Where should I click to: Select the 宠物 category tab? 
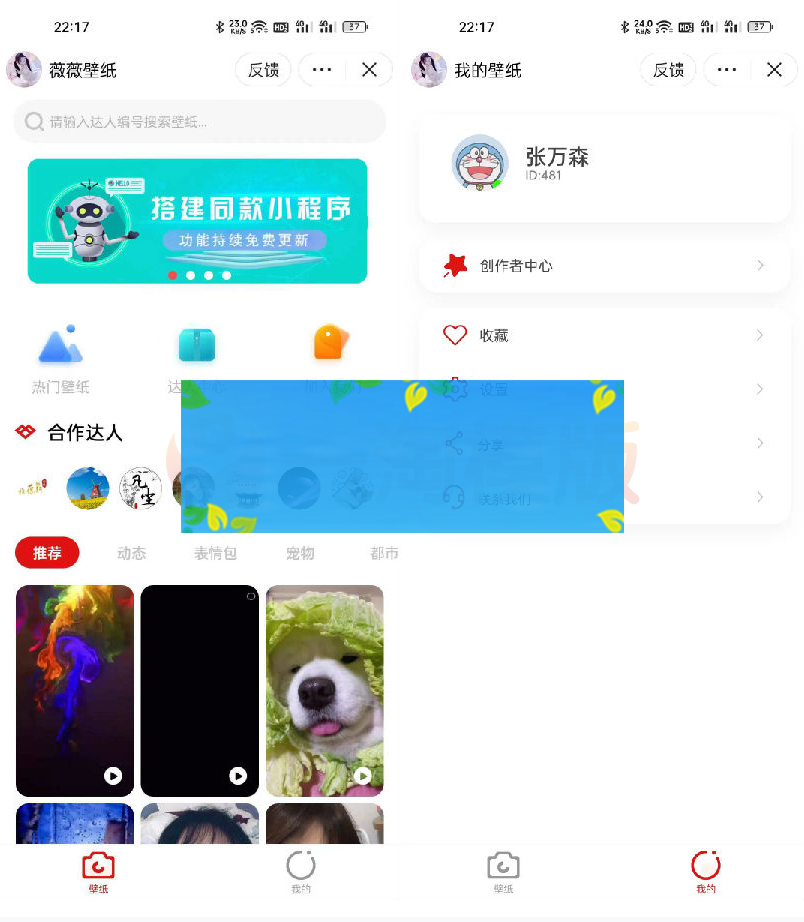(299, 552)
